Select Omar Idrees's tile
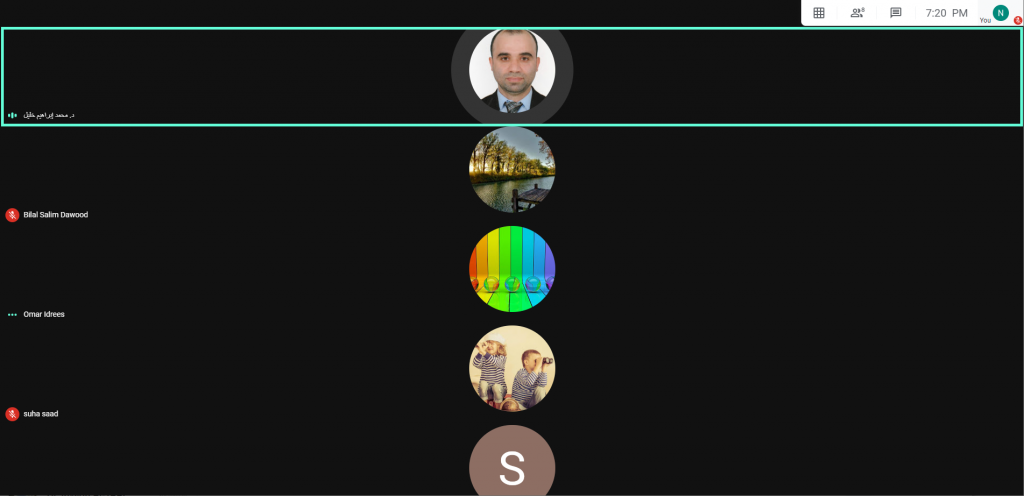Viewport: 1024px width, 496px height. click(511, 269)
